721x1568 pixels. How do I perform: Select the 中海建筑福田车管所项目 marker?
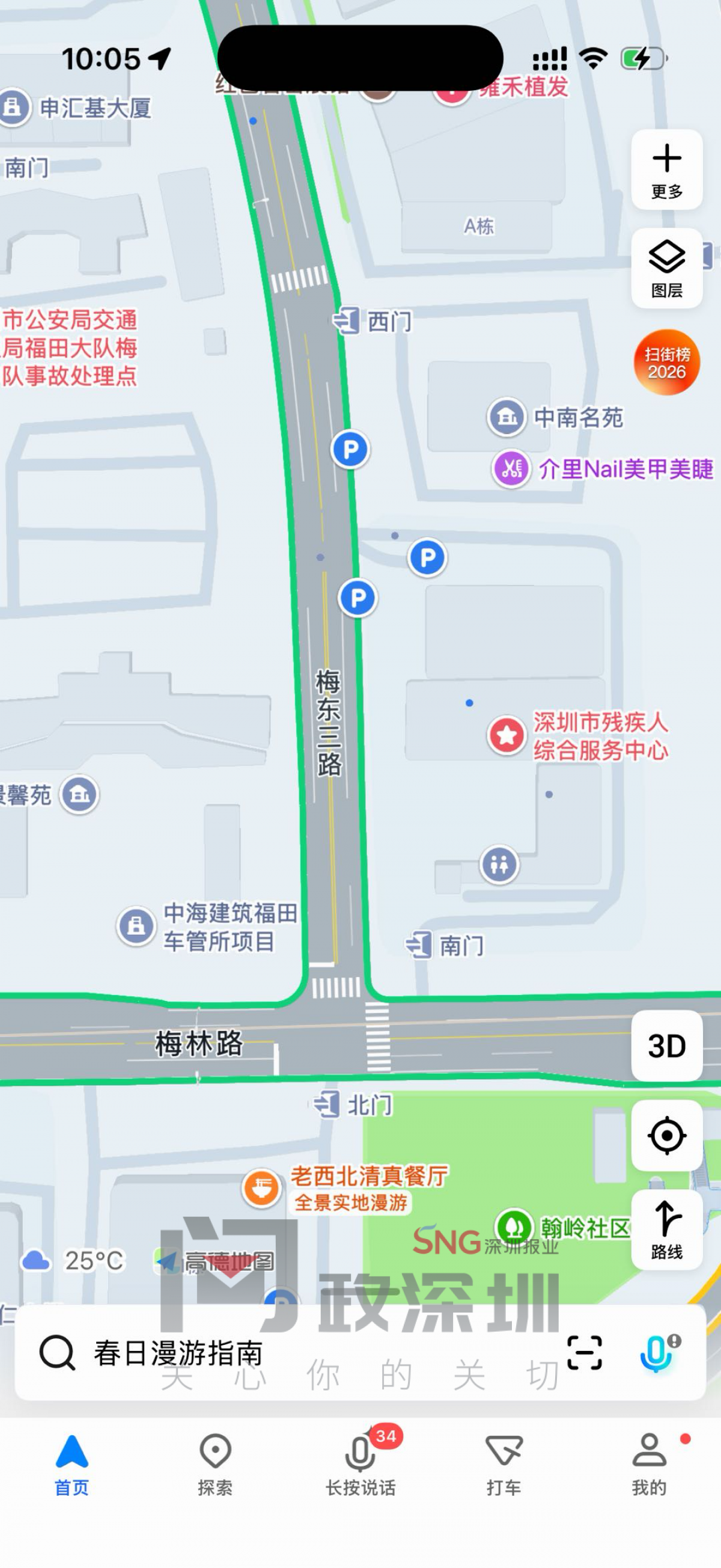(136, 926)
